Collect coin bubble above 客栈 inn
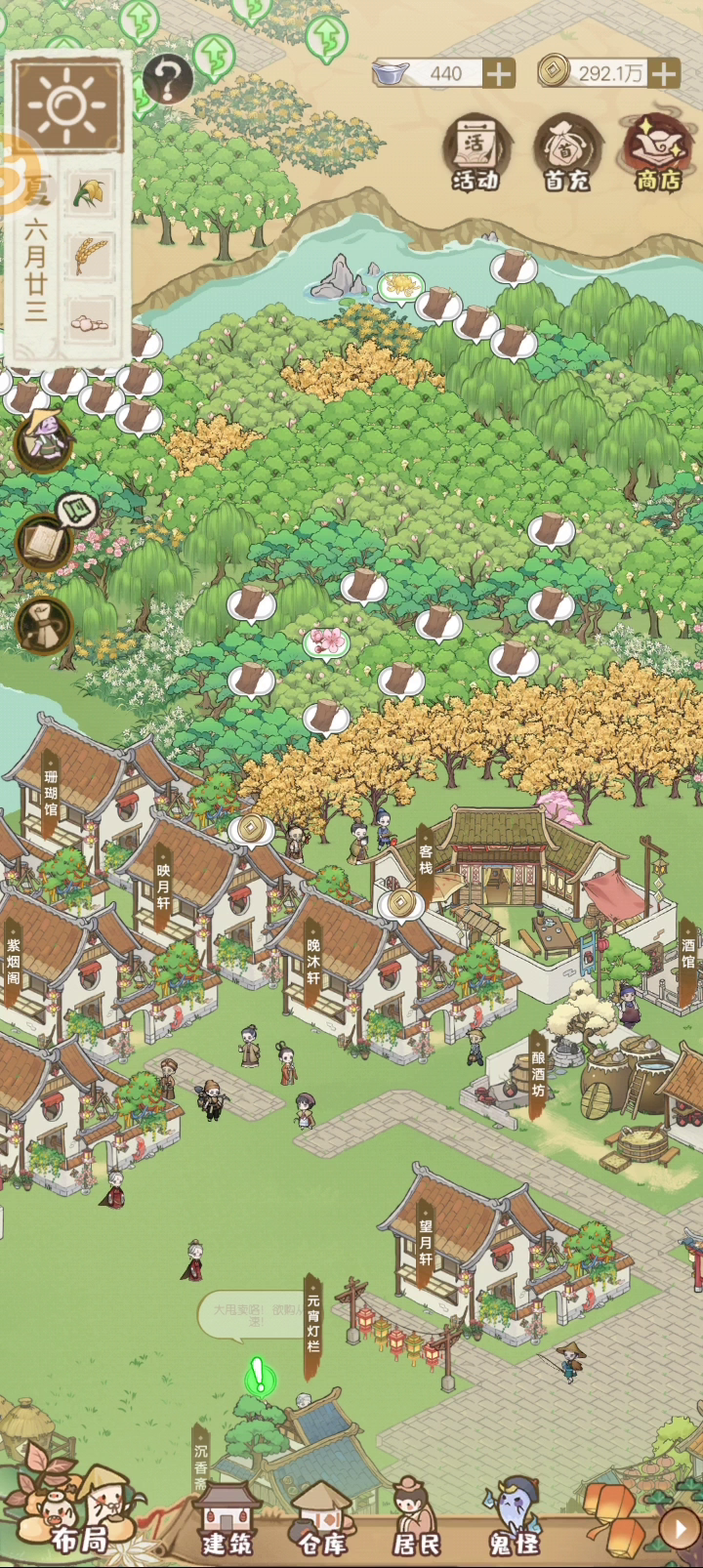 (x=400, y=905)
